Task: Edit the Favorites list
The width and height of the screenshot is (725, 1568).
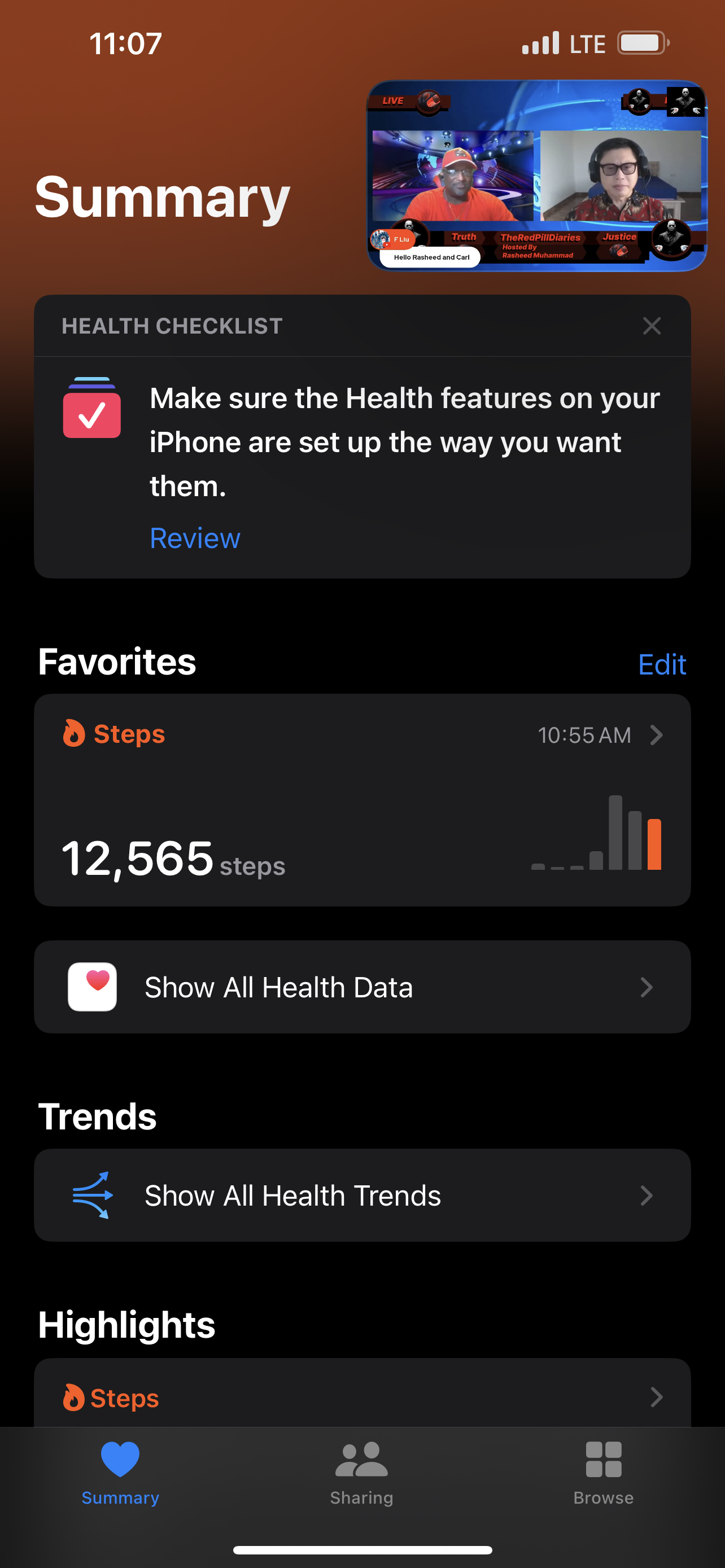Action: coord(662,664)
